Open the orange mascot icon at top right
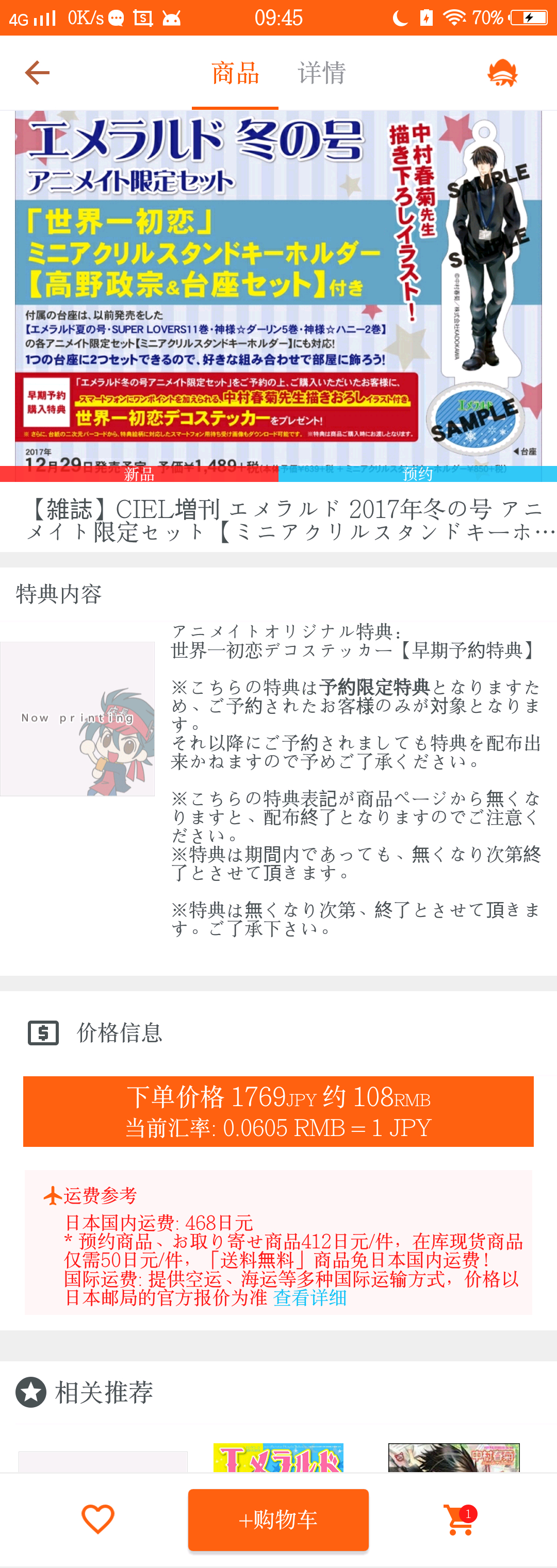 pyautogui.click(x=503, y=73)
